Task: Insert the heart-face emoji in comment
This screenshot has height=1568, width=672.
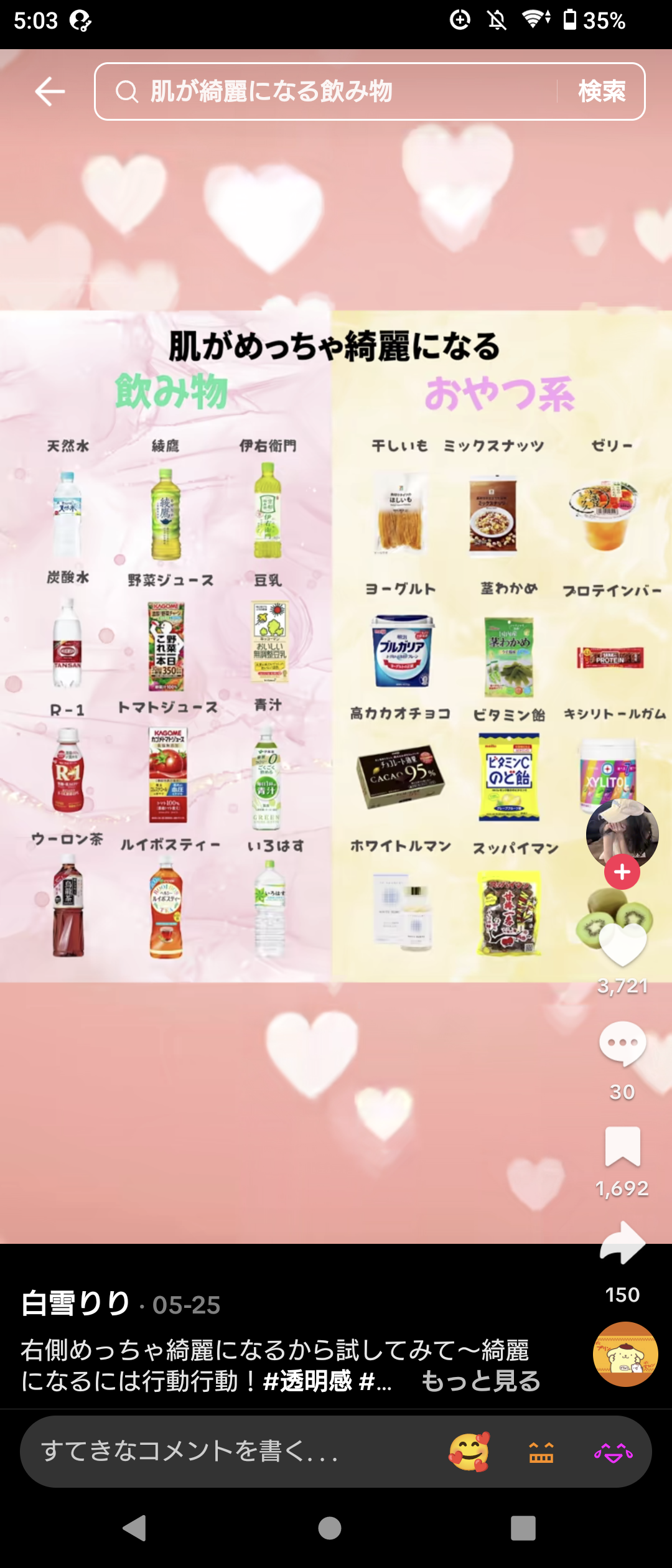Action: (x=470, y=1451)
